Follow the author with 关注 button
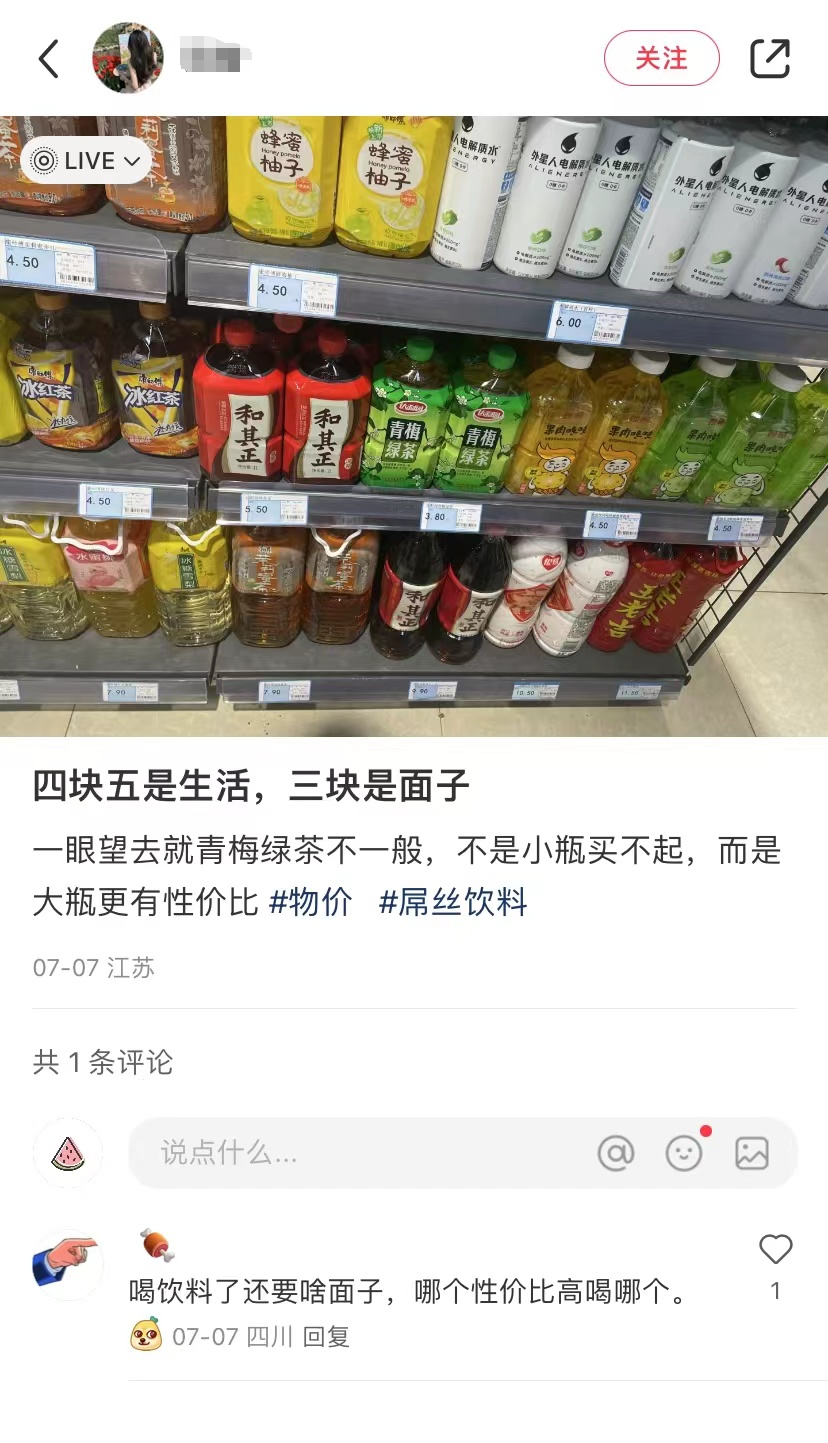Screen dimensions: 828x1443 [661, 58]
